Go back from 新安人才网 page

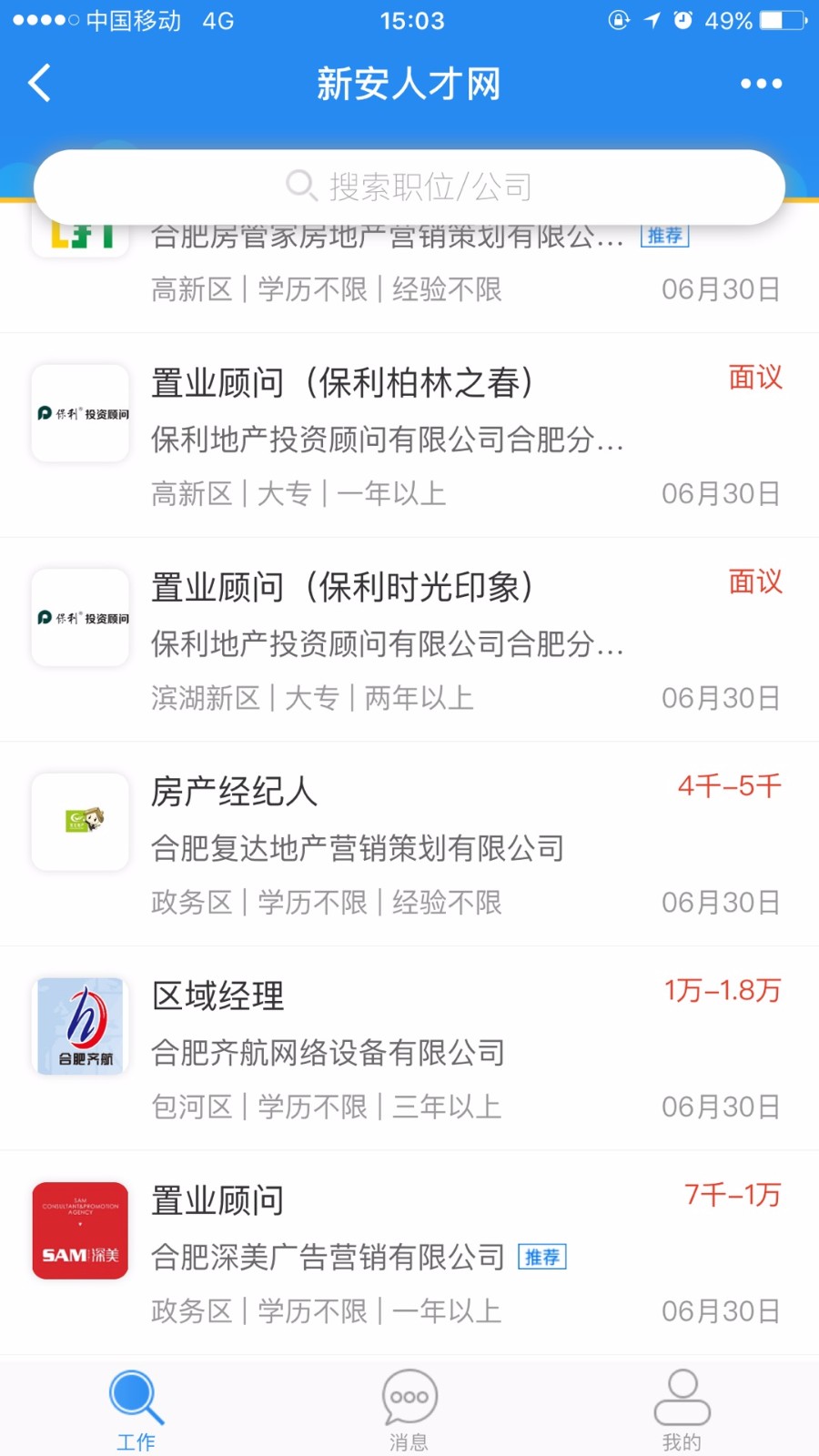pos(39,84)
